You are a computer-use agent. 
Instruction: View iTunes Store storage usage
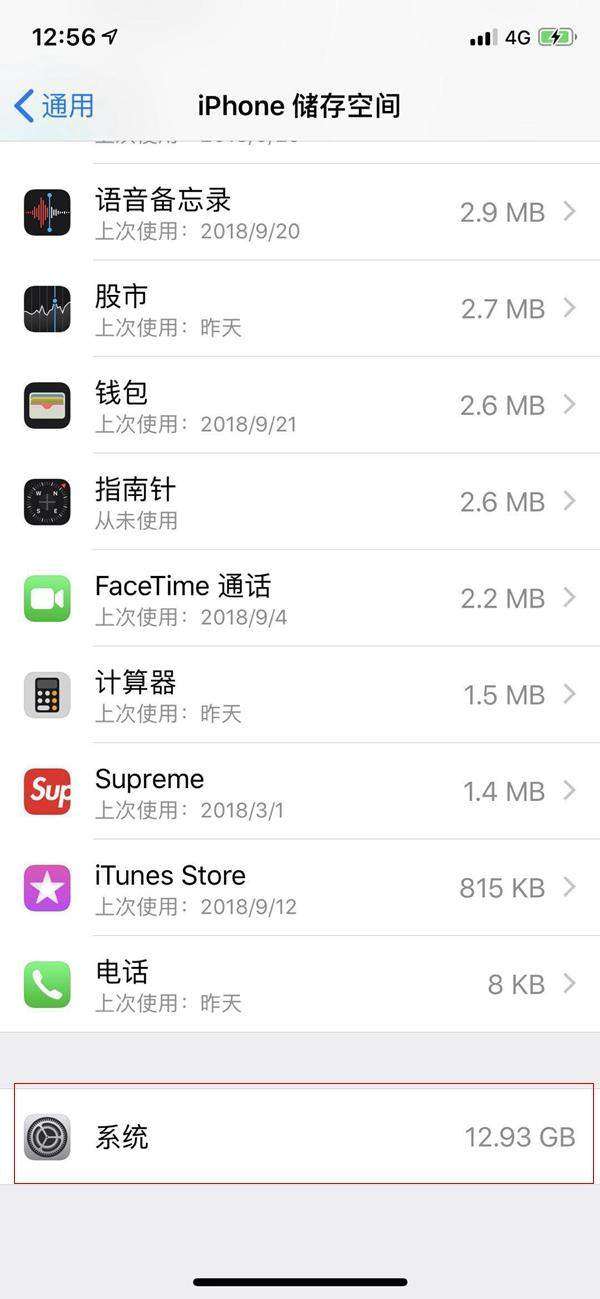300,888
